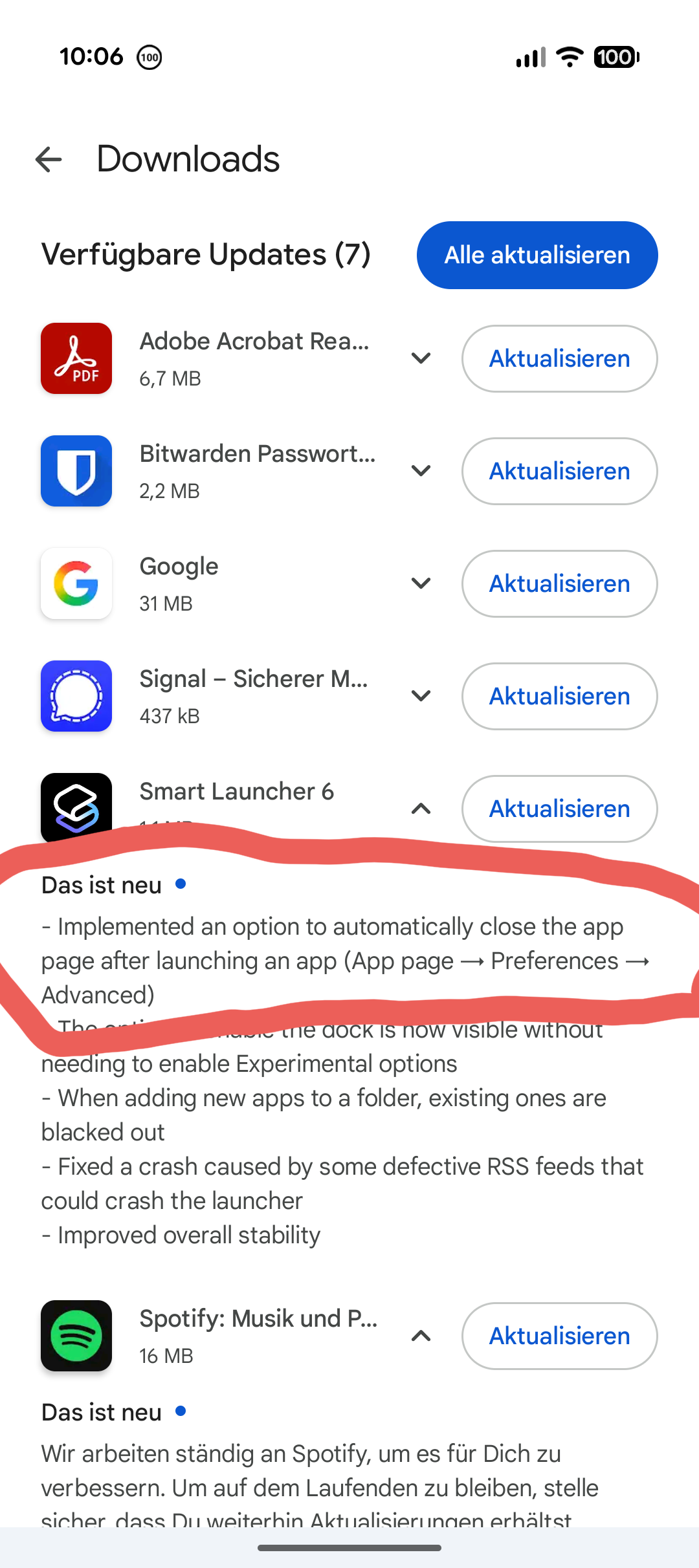Tap Alle aktualisieren button
The height and width of the screenshot is (1568, 699).
pos(537,255)
